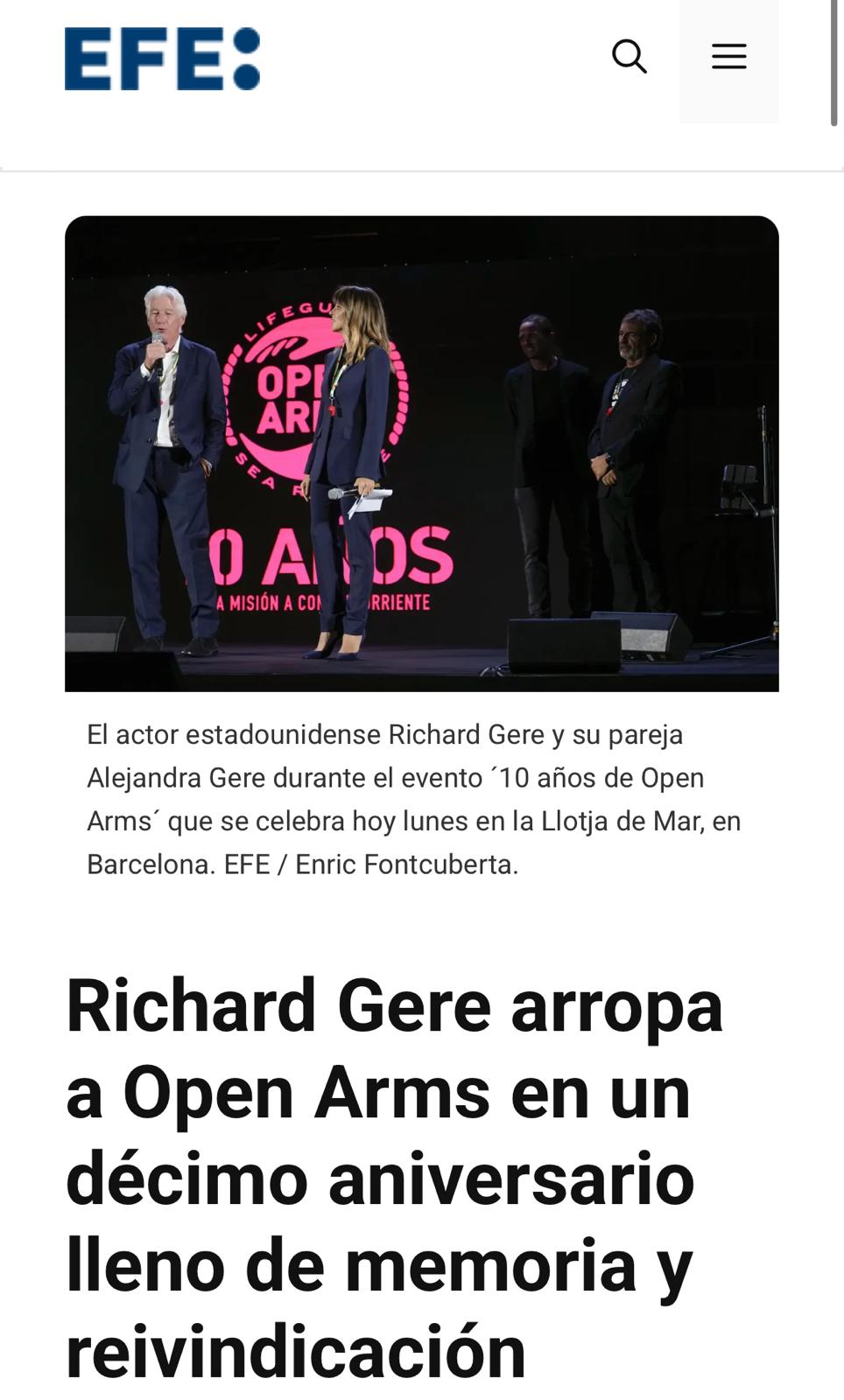Go to EFE homepage via logo
This screenshot has height=1400, width=844.
click(x=162, y=59)
